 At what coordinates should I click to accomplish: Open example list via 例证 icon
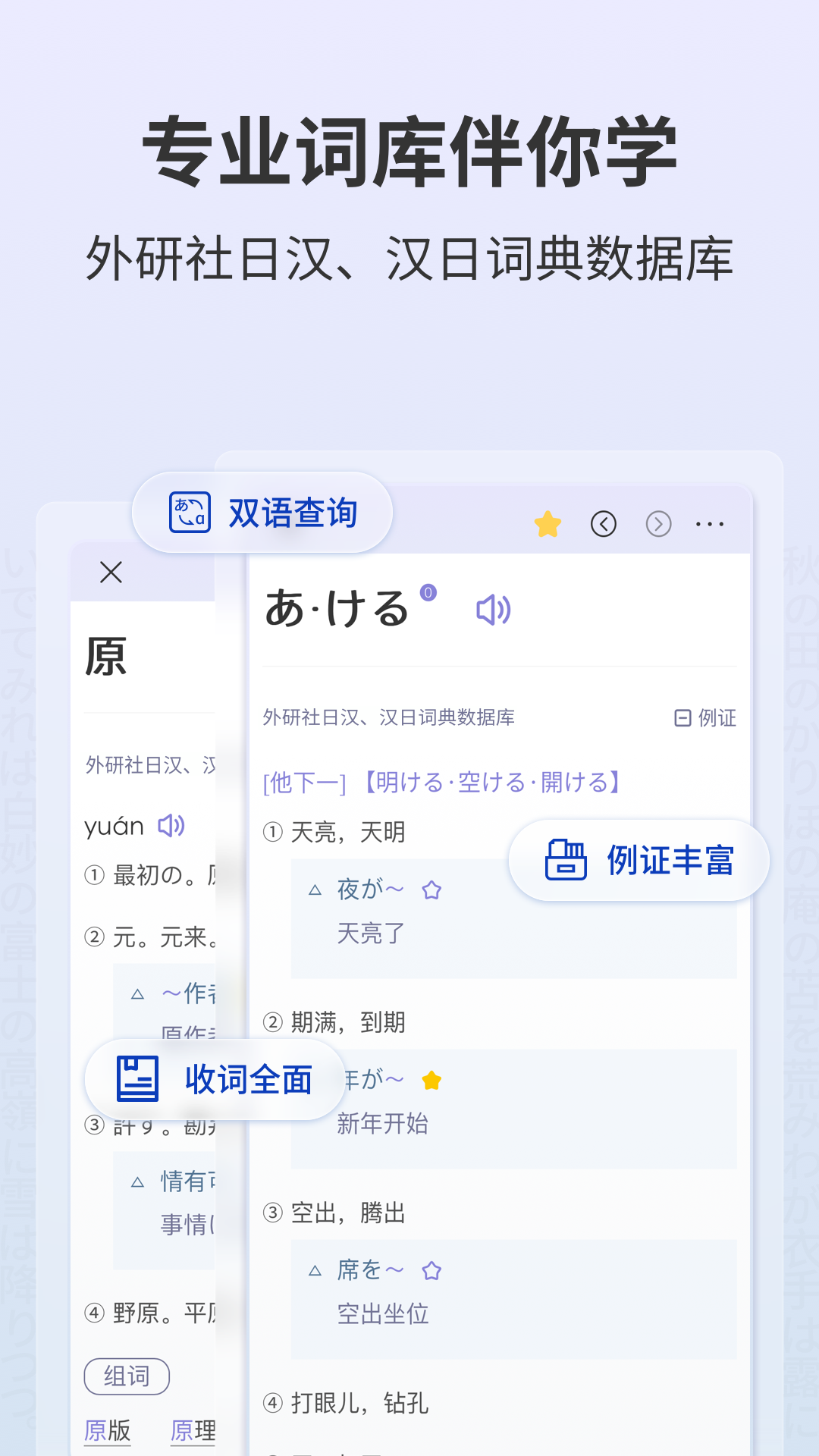(682, 717)
